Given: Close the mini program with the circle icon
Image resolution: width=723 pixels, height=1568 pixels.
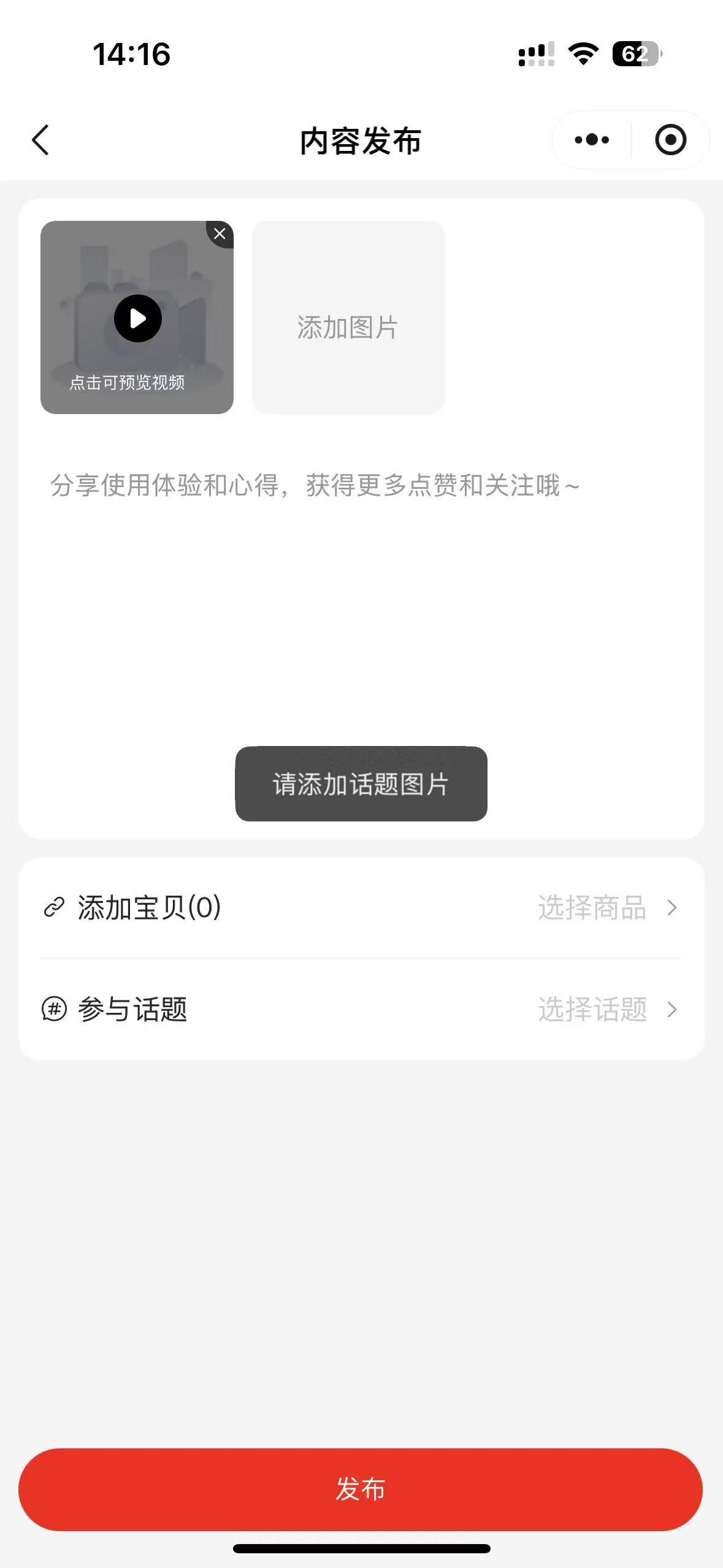Looking at the screenshot, I should [x=670, y=140].
